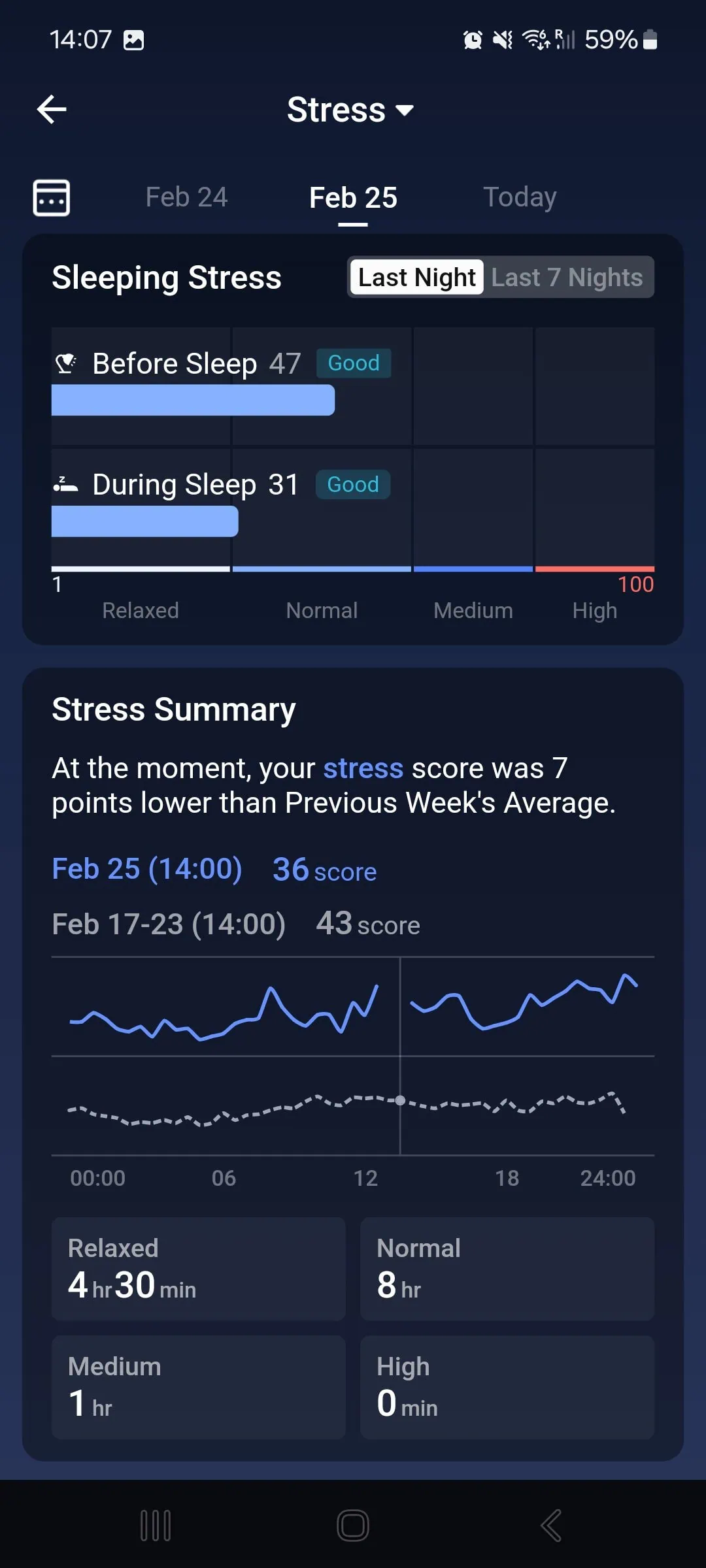Screen dimensions: 706x1568
Task: Go back using the top-left arrow
Action: pos(52,109)
